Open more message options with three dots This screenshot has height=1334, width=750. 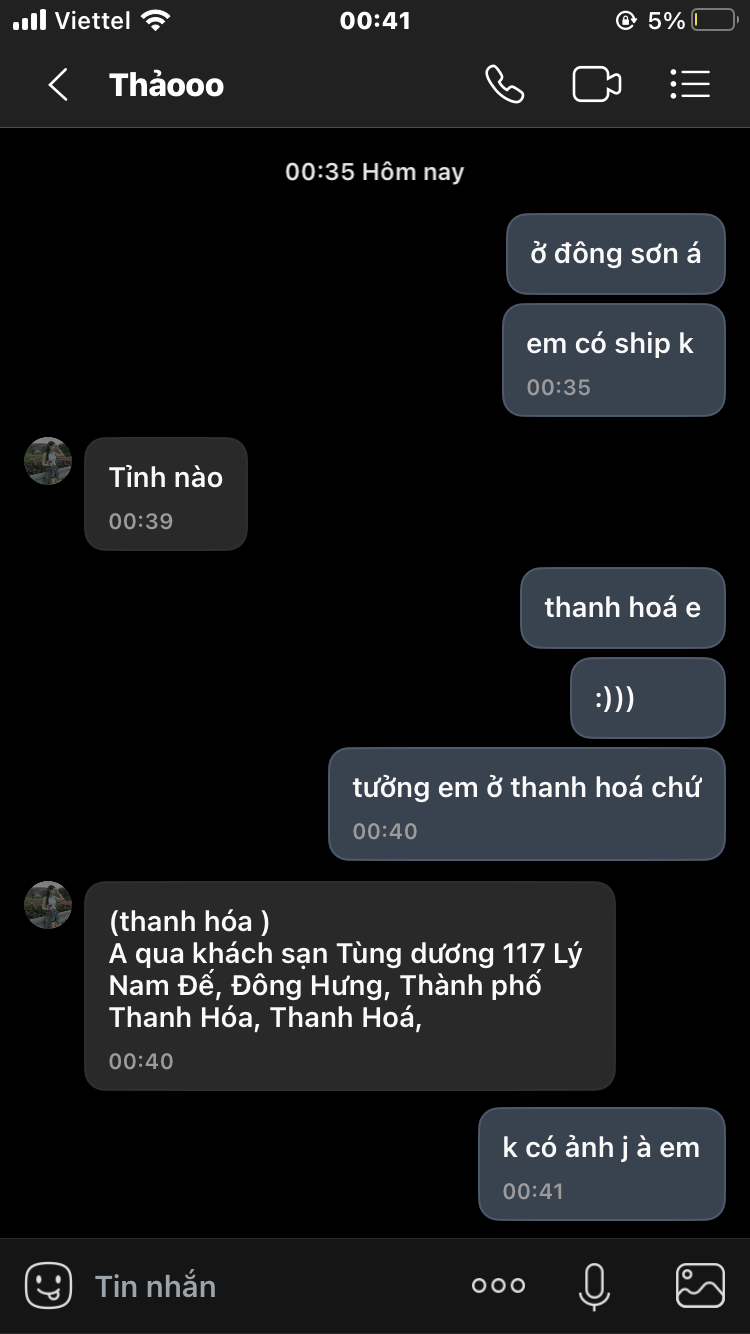point(497,1285)
